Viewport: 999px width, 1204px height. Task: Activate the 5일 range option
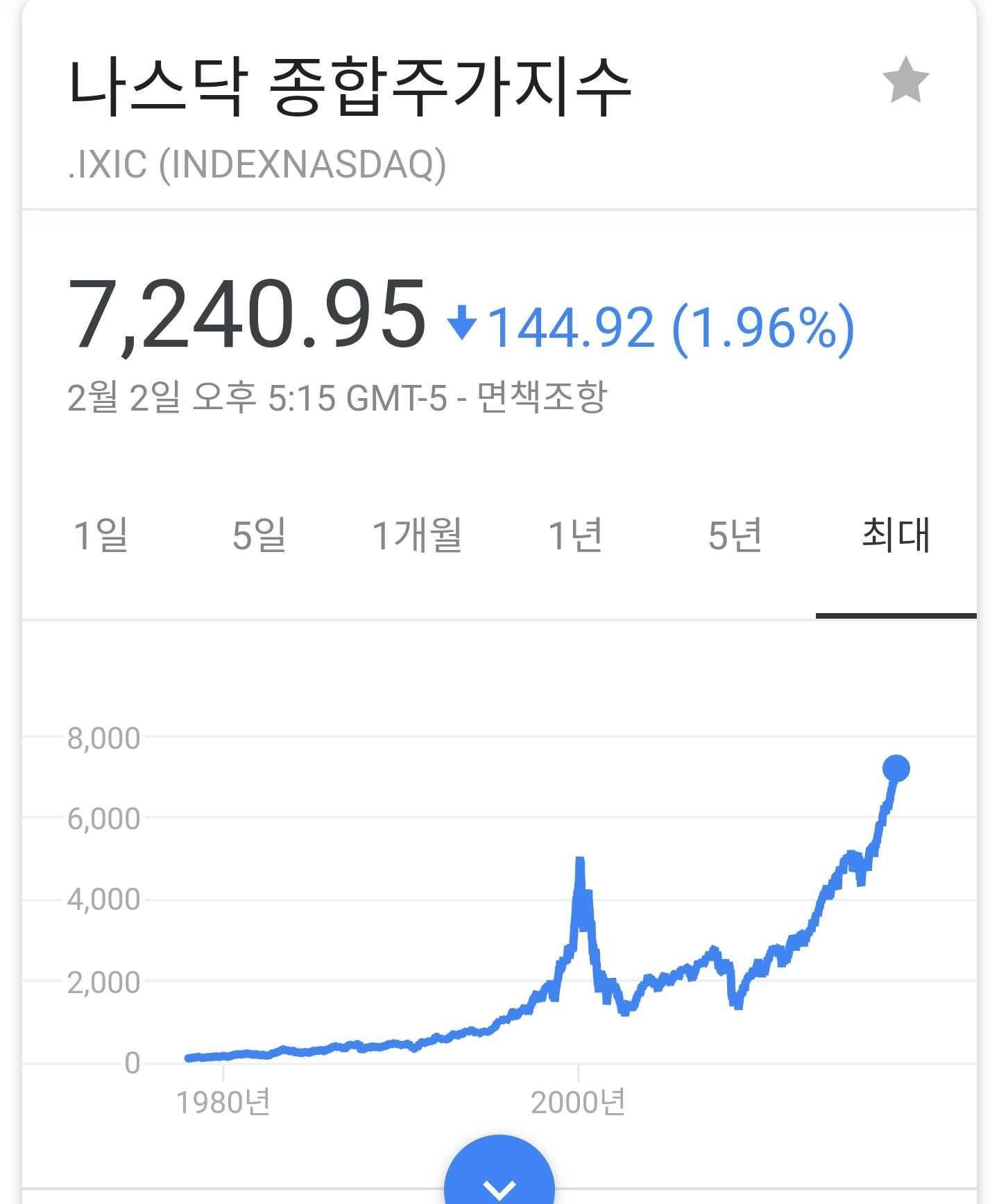[x=257, y=535]
